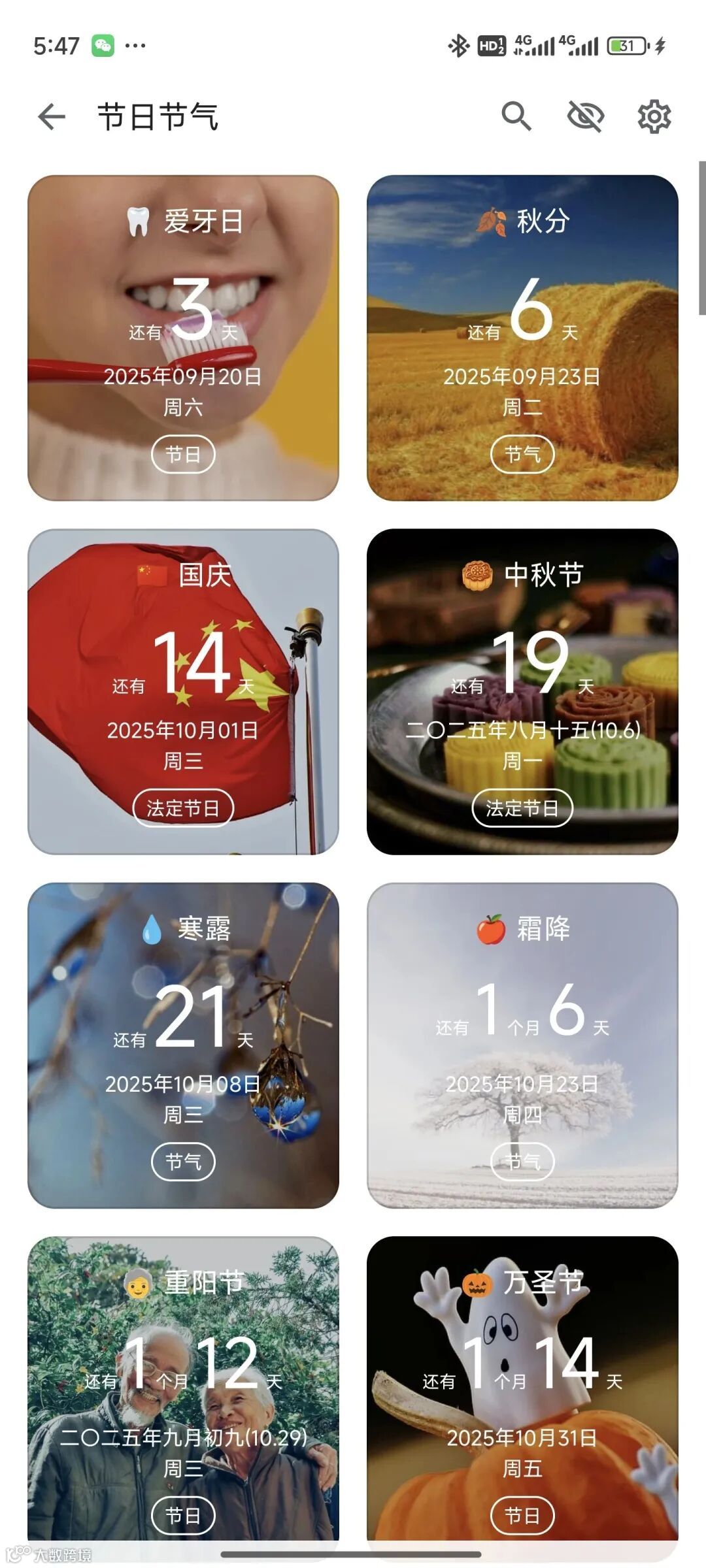Open the search icon
The width and height of the screenshot is (706, 1568).
[516, 117]
